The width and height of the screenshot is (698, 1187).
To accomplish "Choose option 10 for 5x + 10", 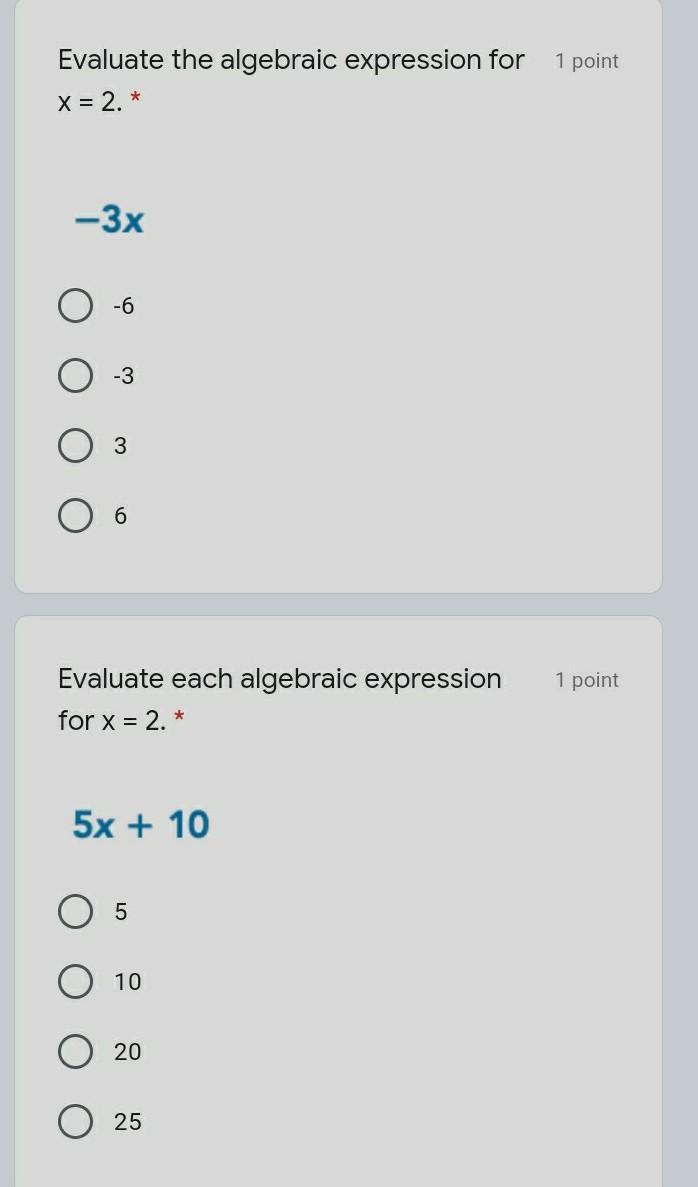I will point(76,982).
